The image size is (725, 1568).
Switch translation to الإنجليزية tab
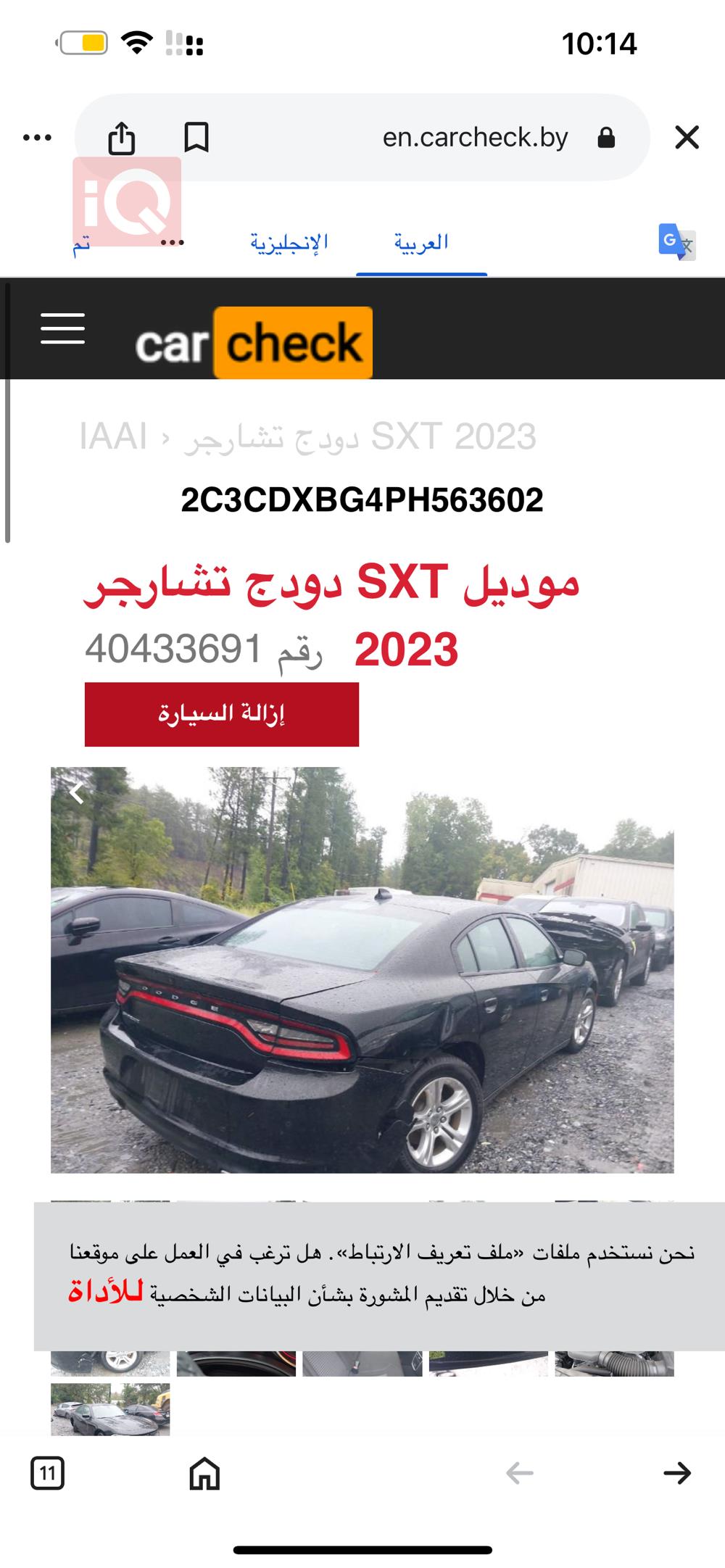tap(289, 242)
